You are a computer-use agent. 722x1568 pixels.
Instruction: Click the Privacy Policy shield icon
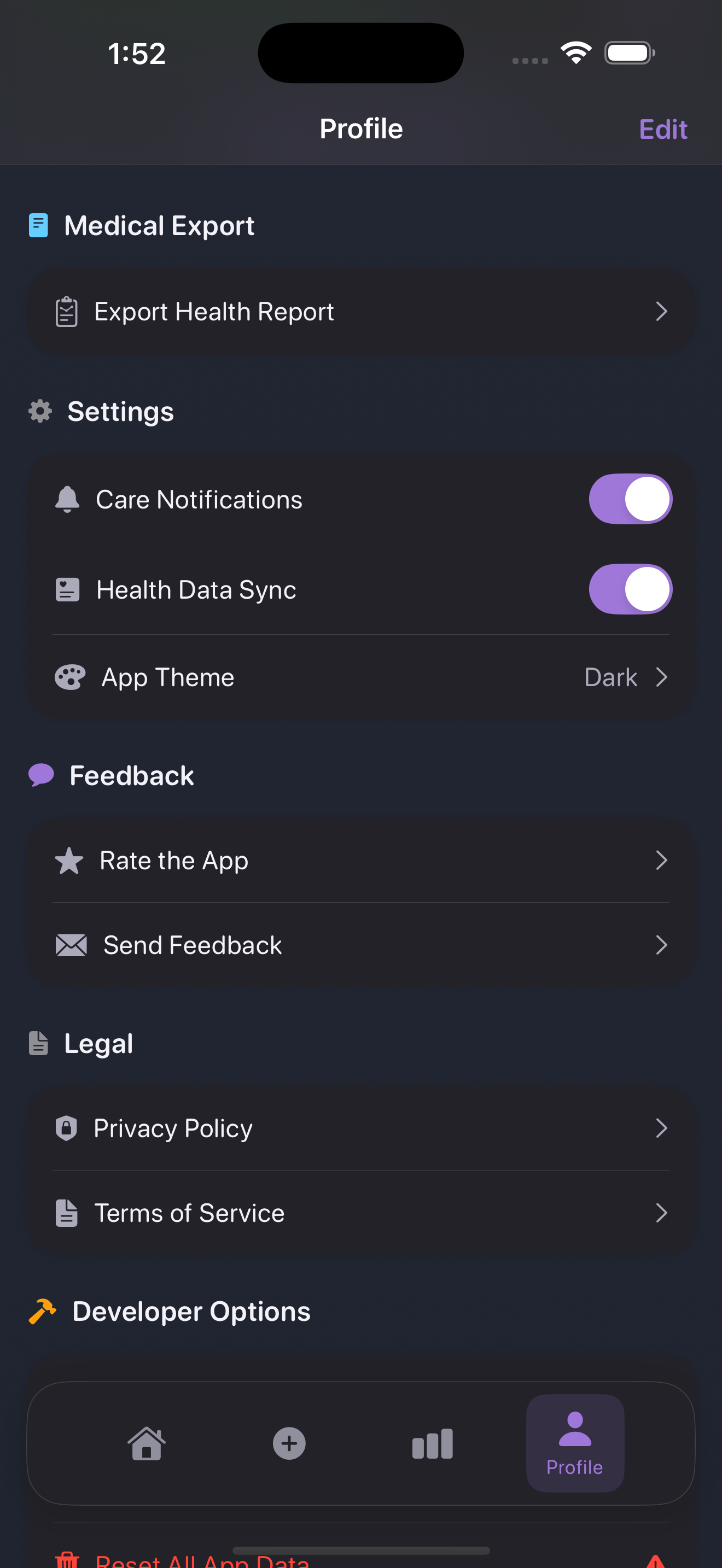click(66, 1127)
